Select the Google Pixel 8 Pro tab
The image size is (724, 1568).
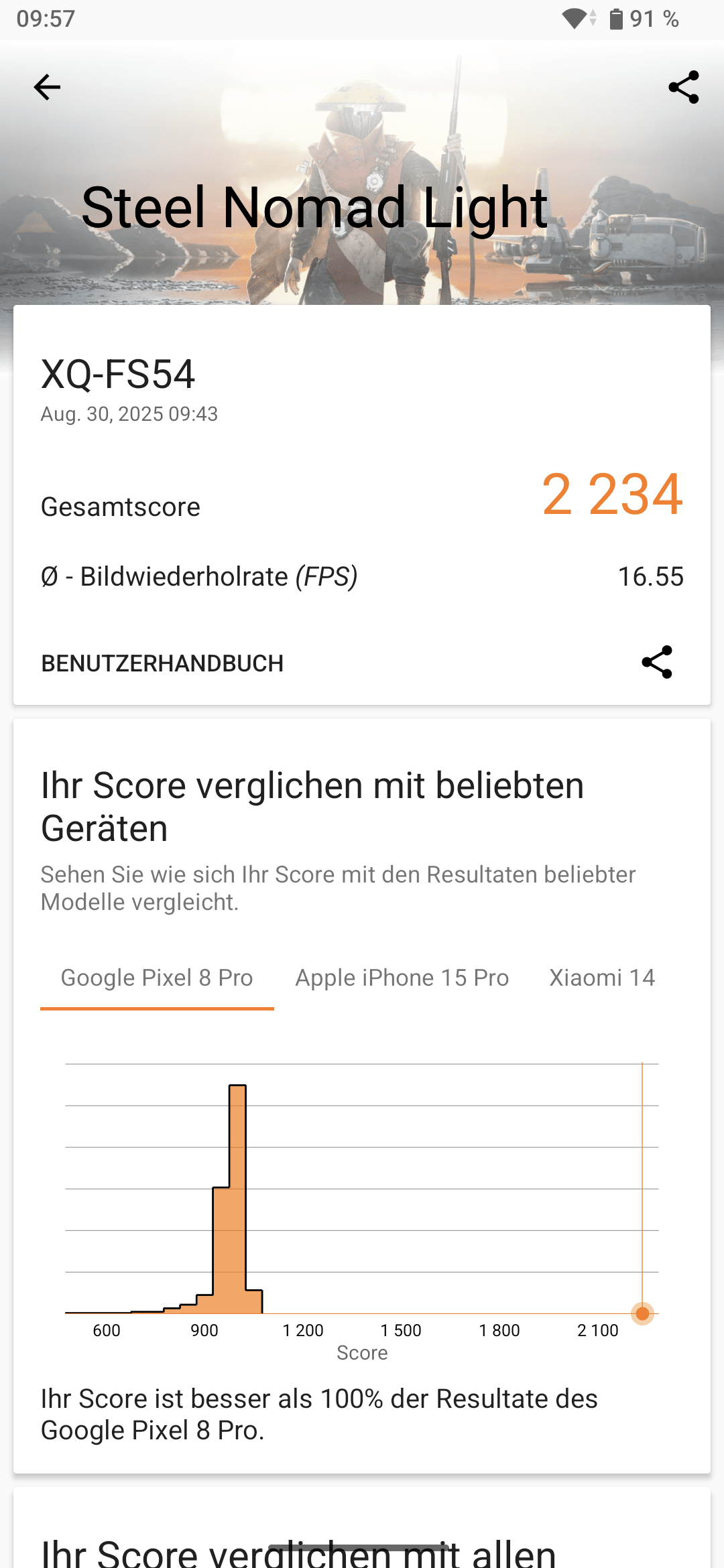[x=157, y=978]
